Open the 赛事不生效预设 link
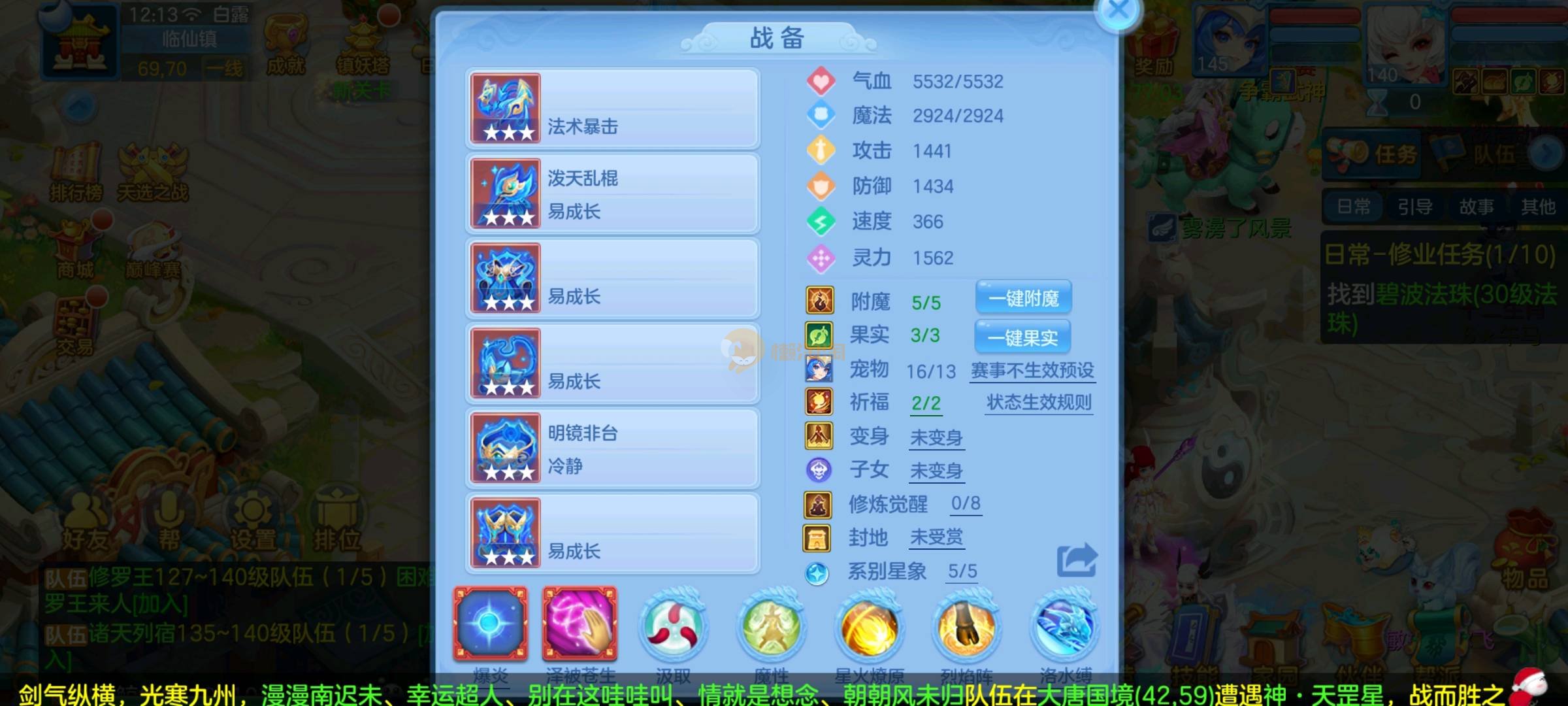 (x=1032, y=371)
